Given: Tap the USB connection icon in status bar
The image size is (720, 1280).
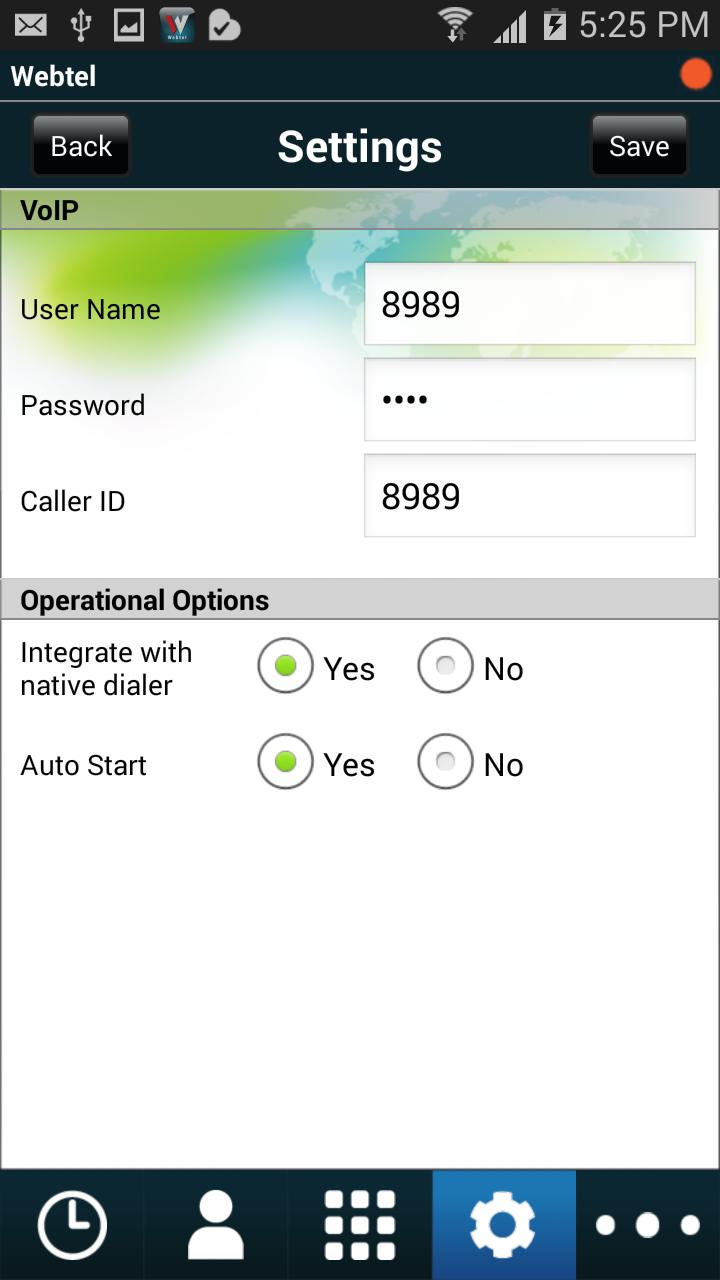Looking at the screenshot, I should click(x=82, y=23).
